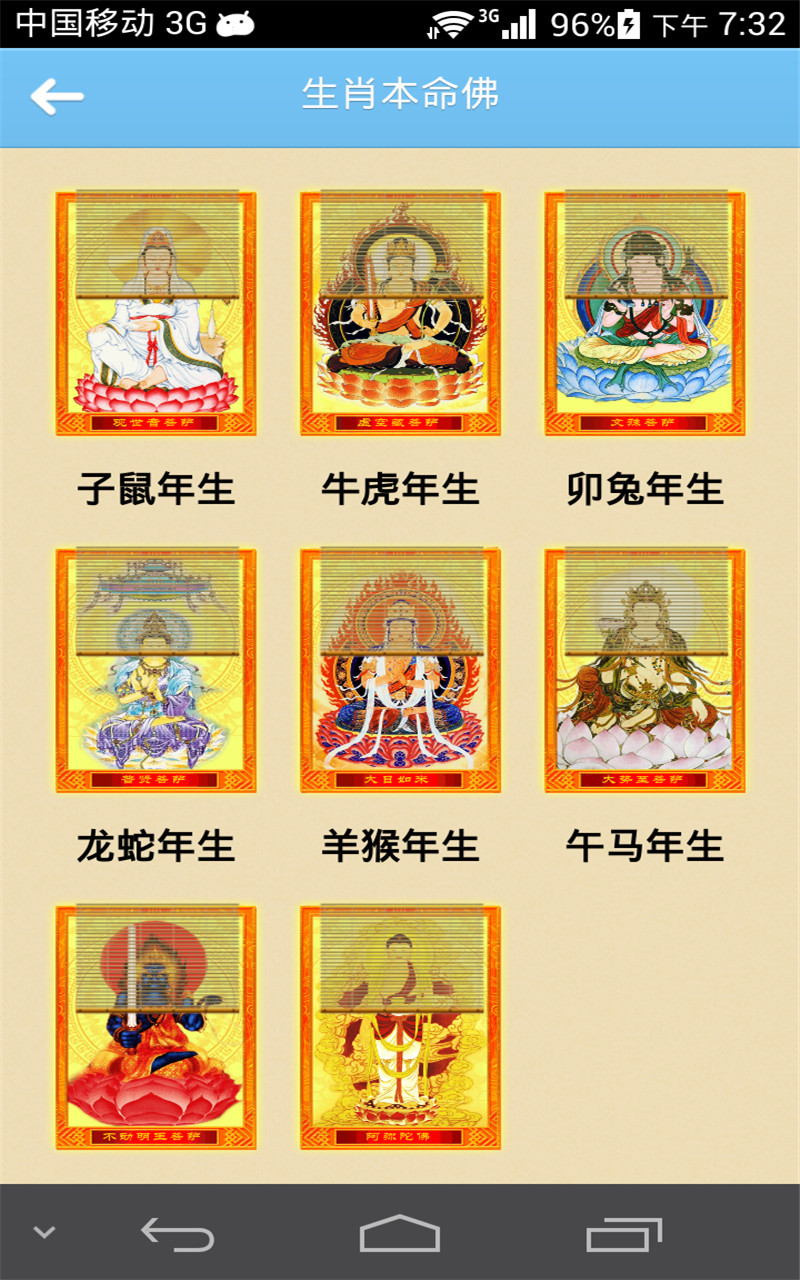800x1280 pixels.
Task: Open the 子鼠年生 Buddha card
Action: tap(156, 314)
